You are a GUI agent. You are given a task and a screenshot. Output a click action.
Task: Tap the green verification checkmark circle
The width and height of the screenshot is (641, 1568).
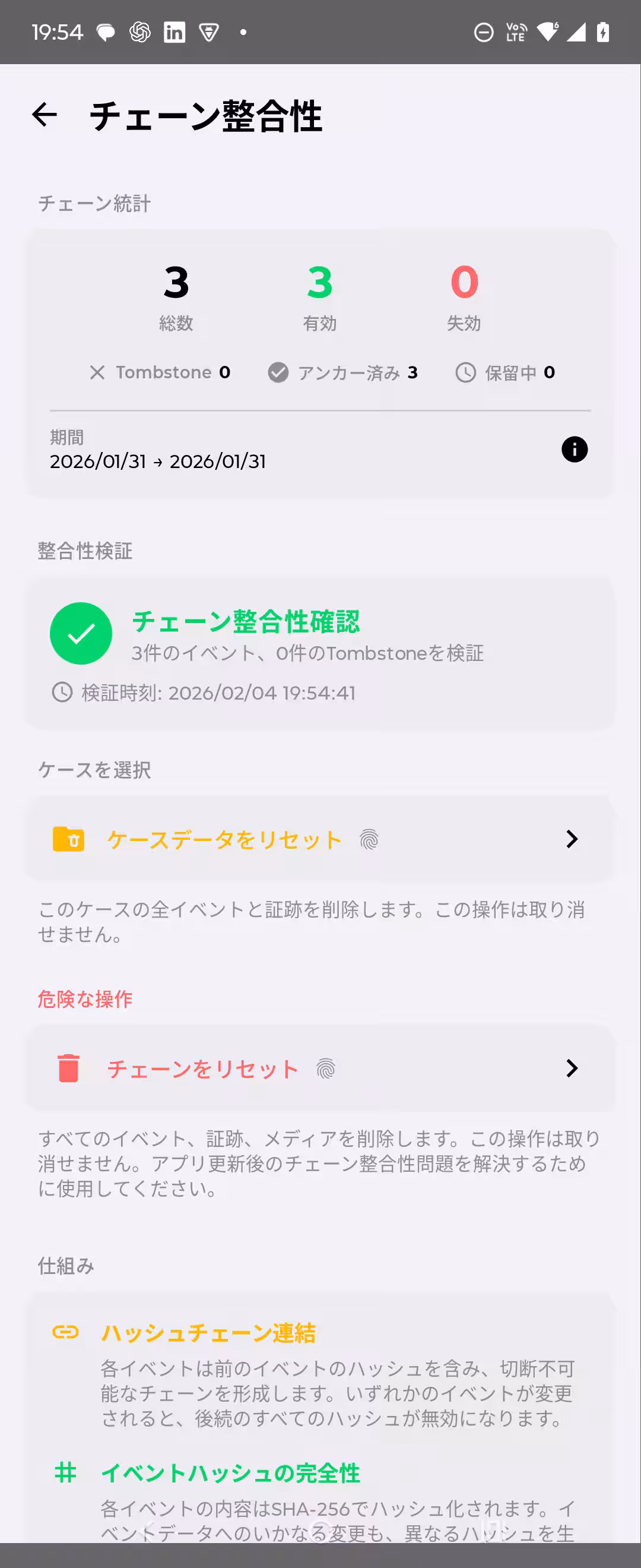[81, 633]
